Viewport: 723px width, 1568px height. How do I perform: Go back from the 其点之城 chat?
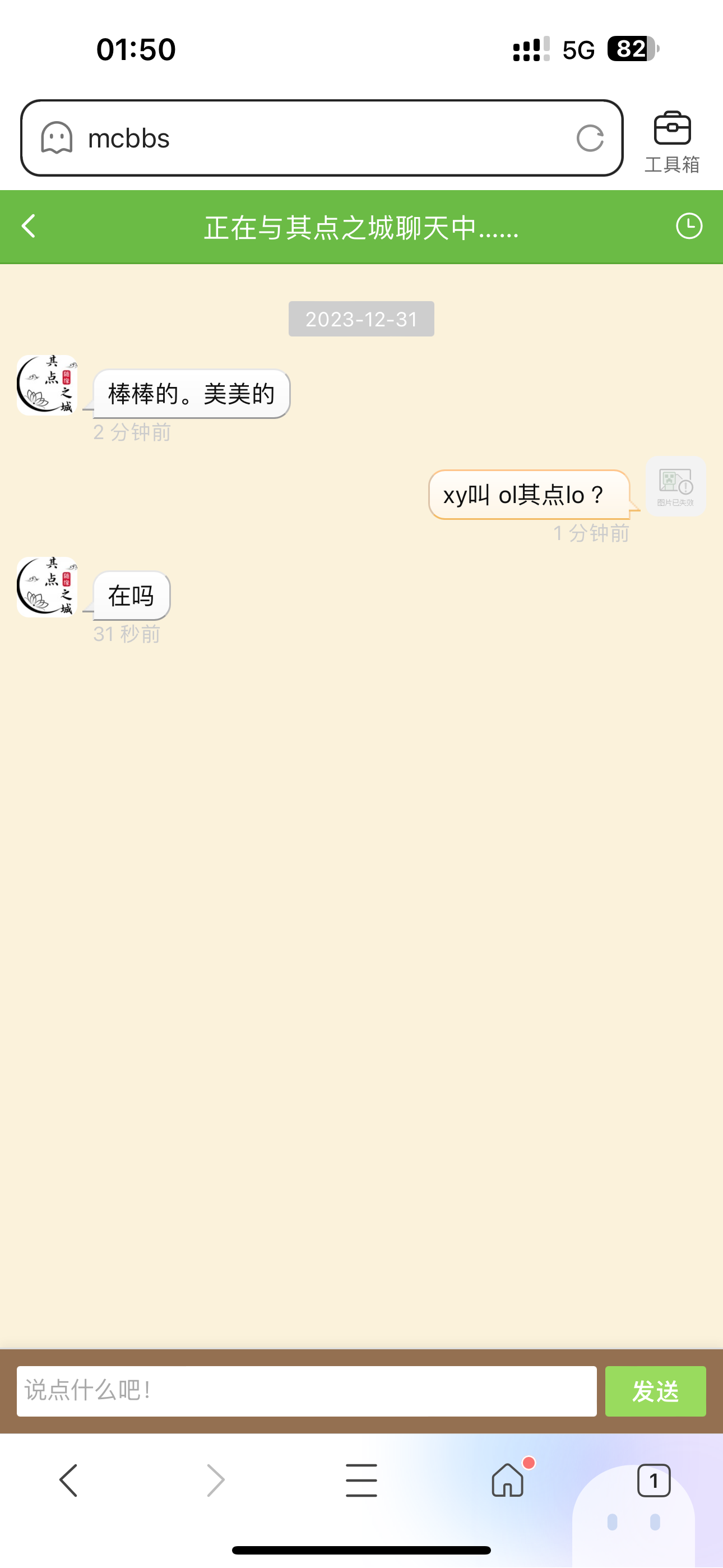pos(29,227)
